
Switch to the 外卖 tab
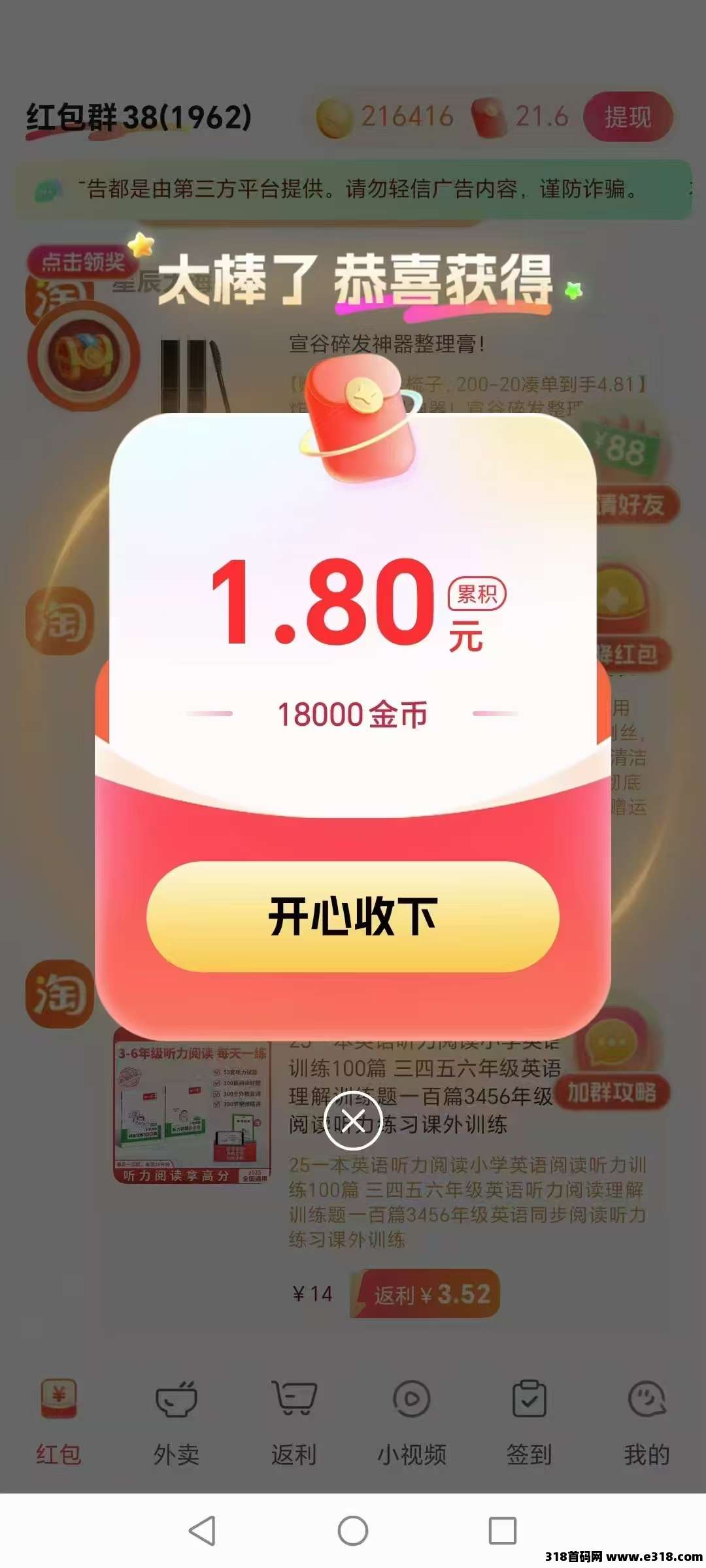coord(176,1418)
